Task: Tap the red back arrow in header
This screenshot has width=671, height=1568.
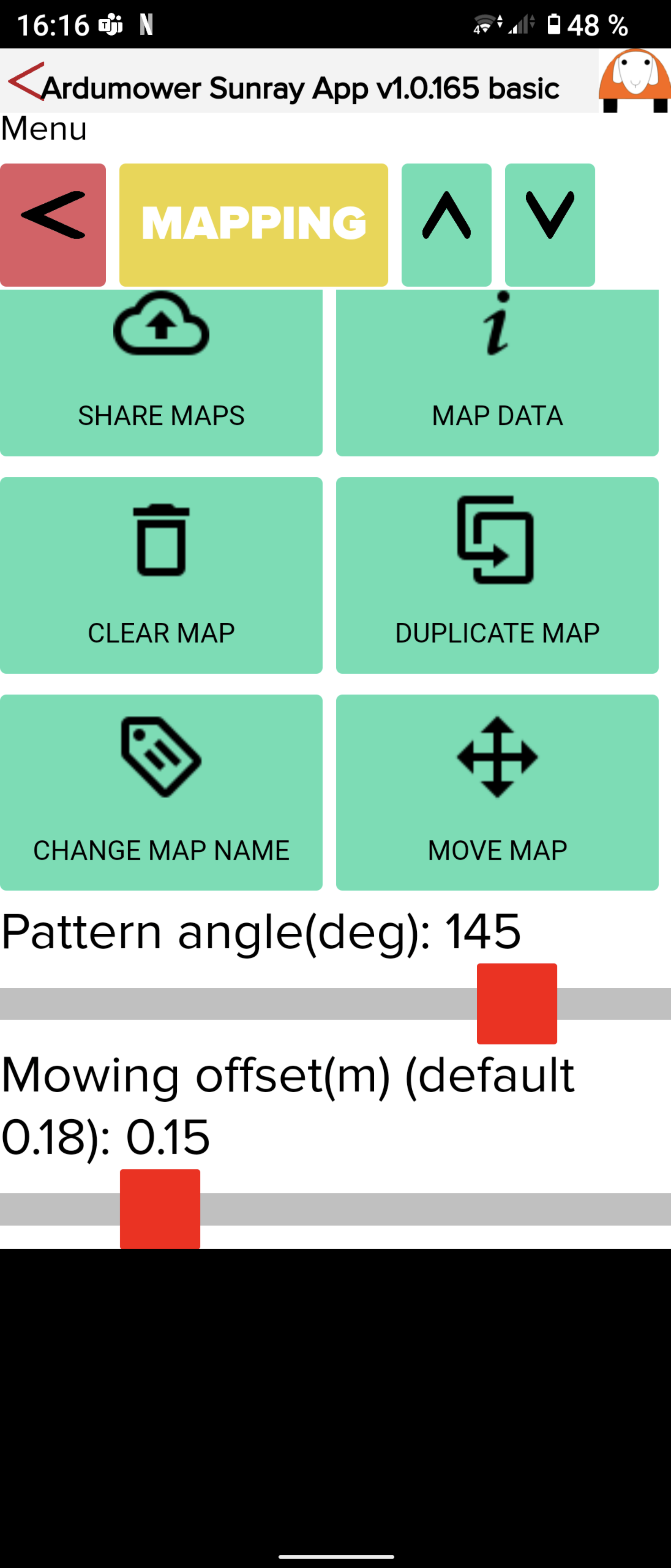Action: pyautogui.click(x=26, y=81)
